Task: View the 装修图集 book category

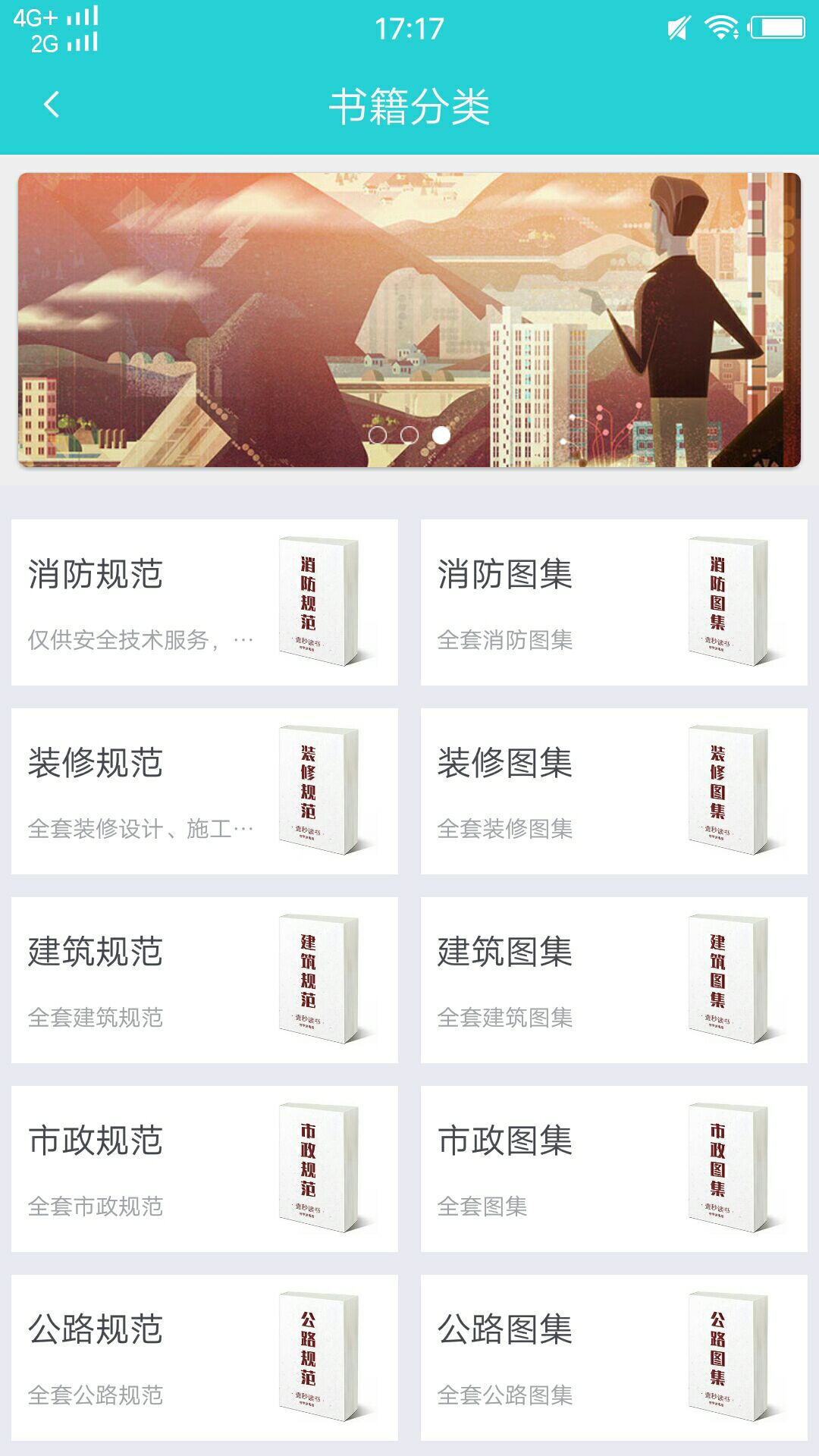Action: (613, 791)
